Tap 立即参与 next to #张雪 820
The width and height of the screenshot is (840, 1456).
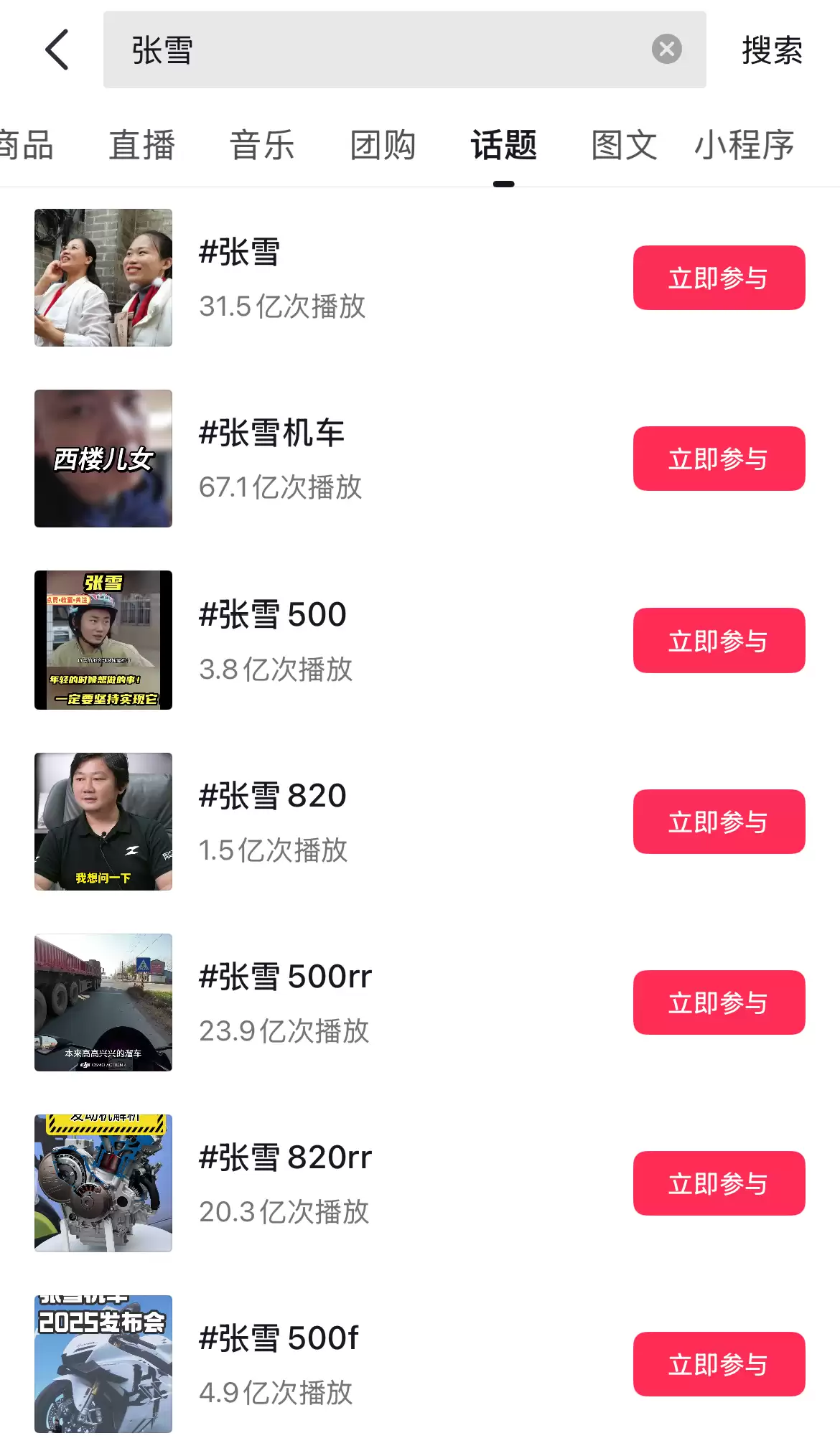[x=719, y=822]
